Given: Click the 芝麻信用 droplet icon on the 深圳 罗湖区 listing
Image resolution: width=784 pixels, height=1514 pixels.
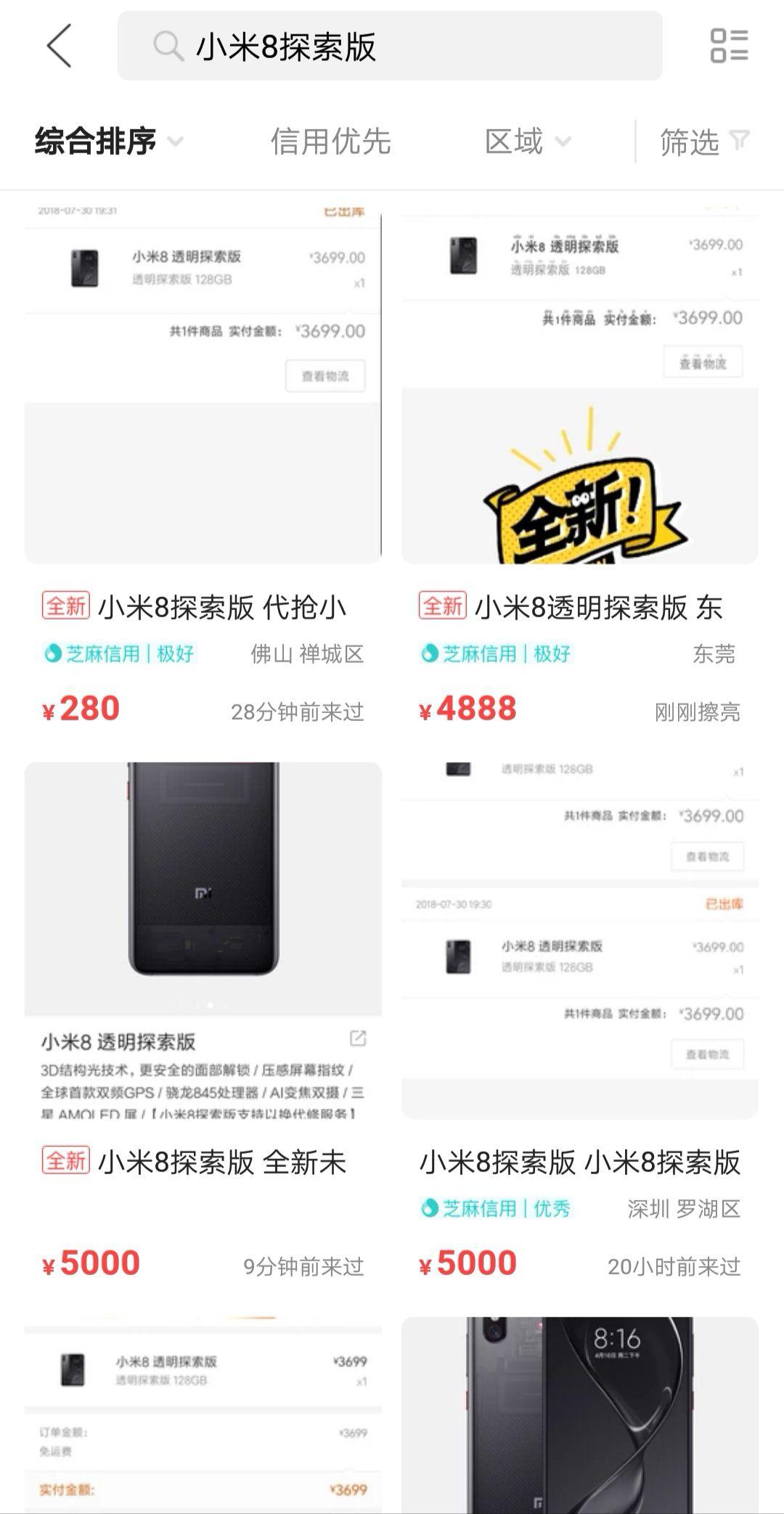Looking at the screenshot, I should pyautogui.click(x=433, y=1208).
